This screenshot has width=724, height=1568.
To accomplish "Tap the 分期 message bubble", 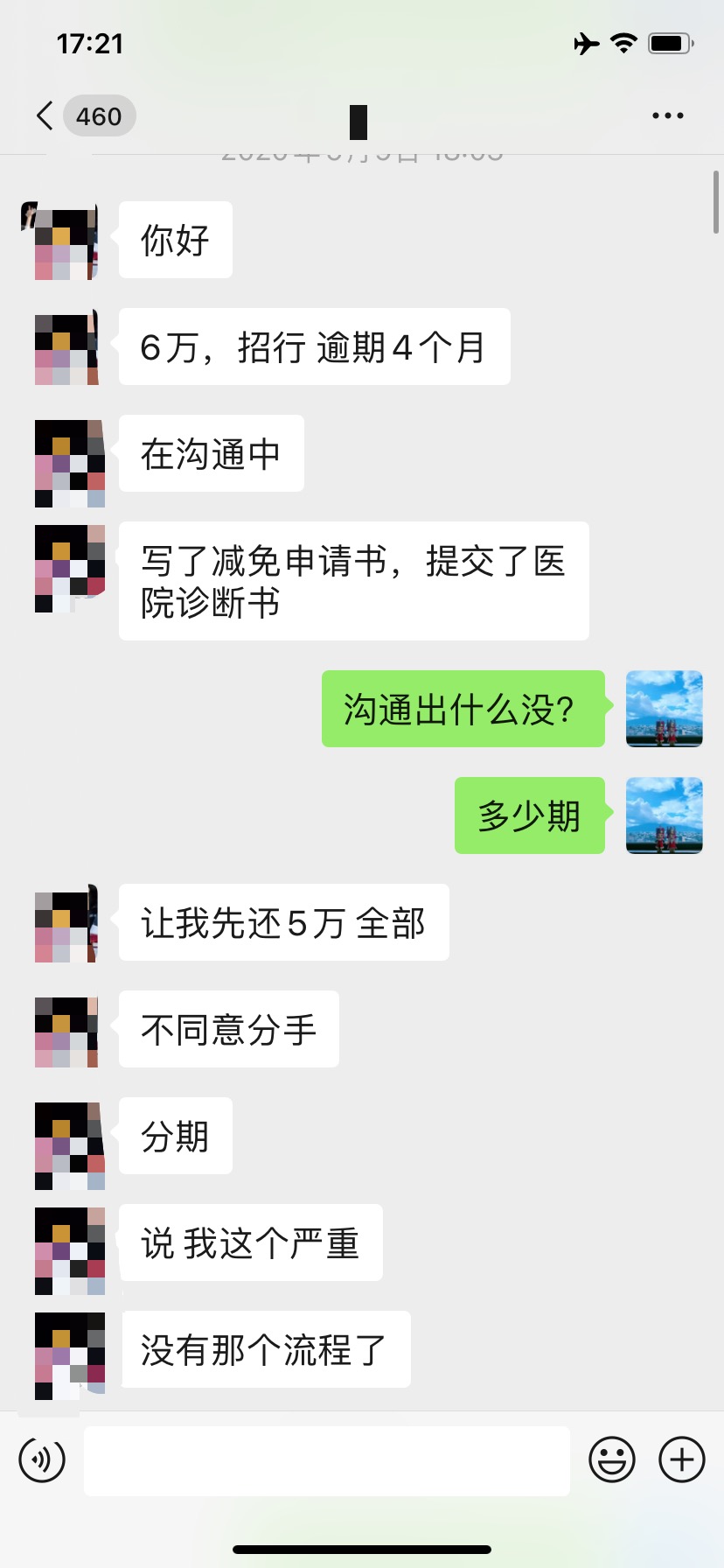I will [174, 1136].
